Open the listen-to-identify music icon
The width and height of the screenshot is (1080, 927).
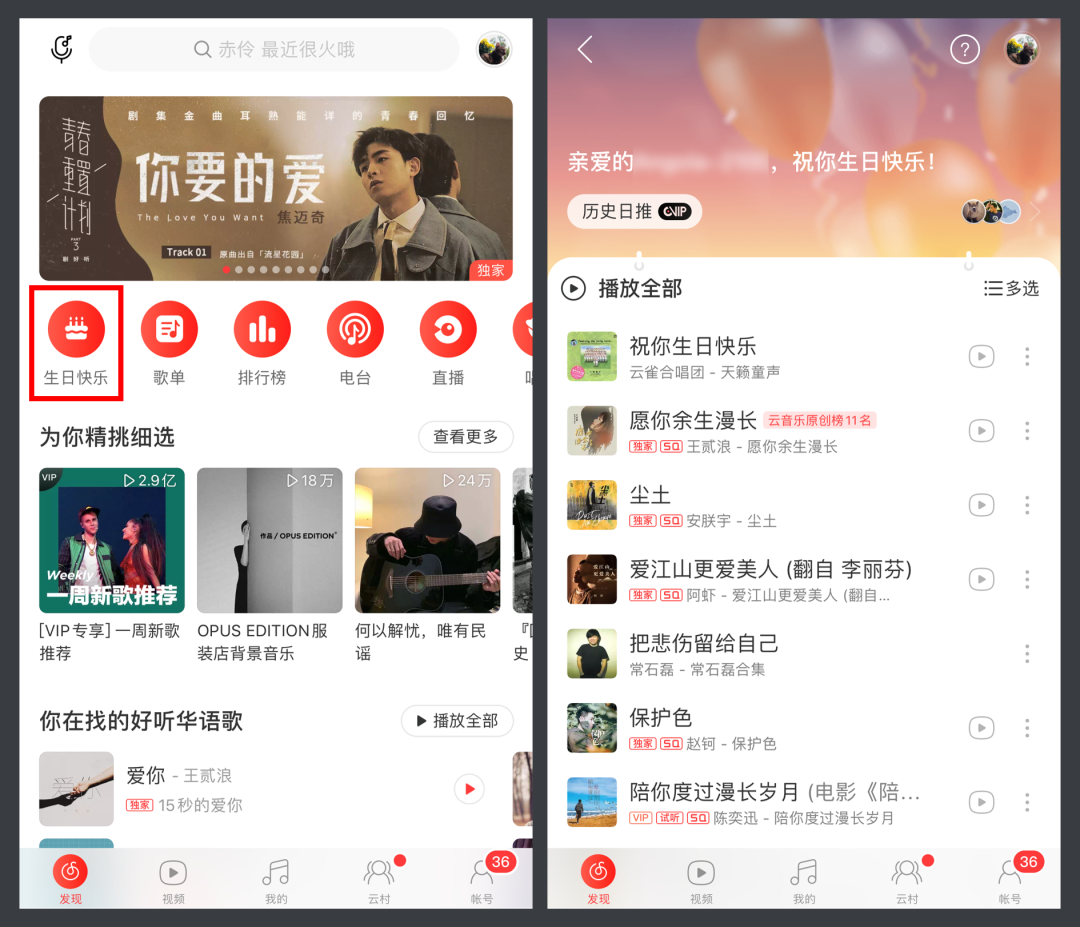pos(62,49)
